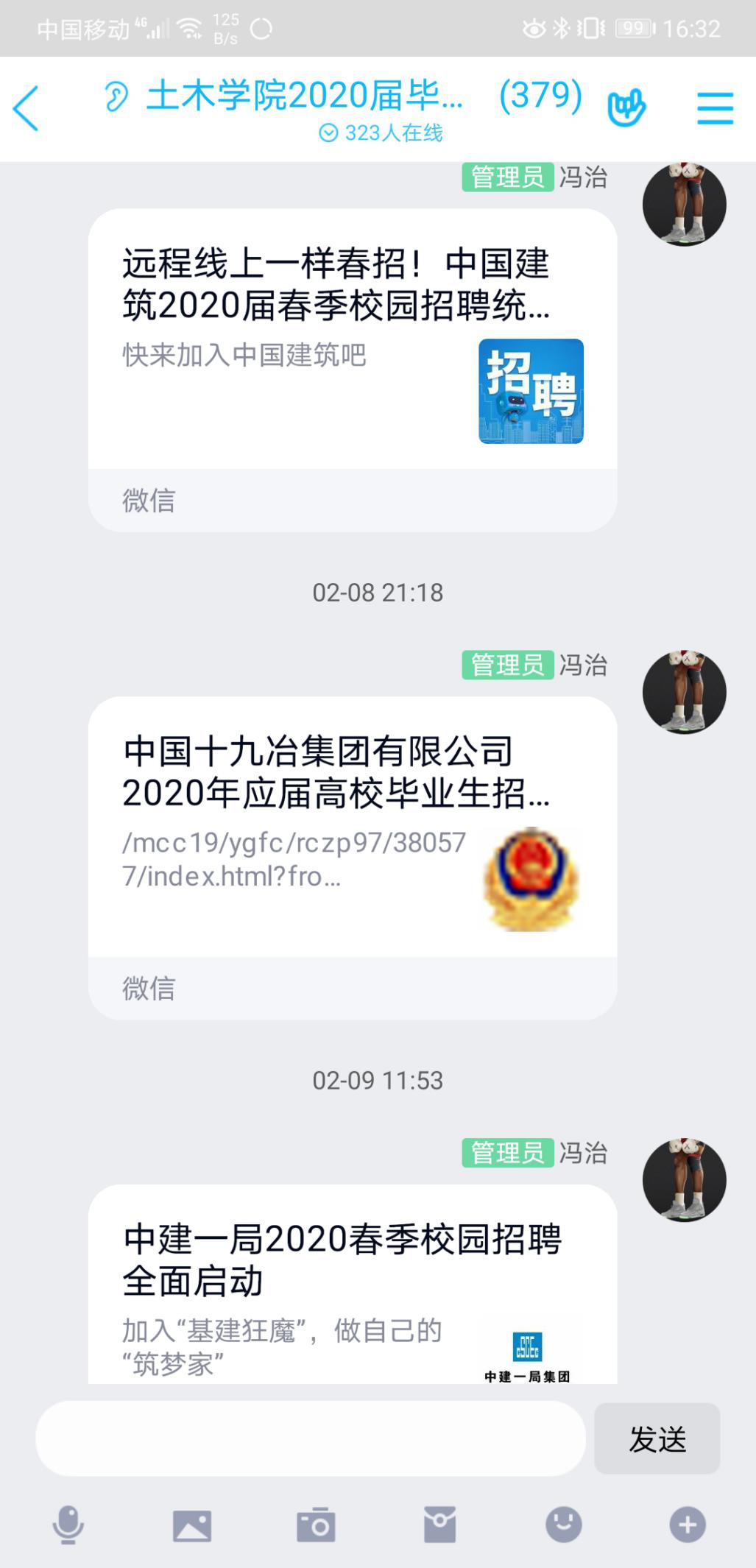Viewport: 756px width, 1568px height.
Task: Open the photo gallery picker
Action: click(x=192, y=1525)
